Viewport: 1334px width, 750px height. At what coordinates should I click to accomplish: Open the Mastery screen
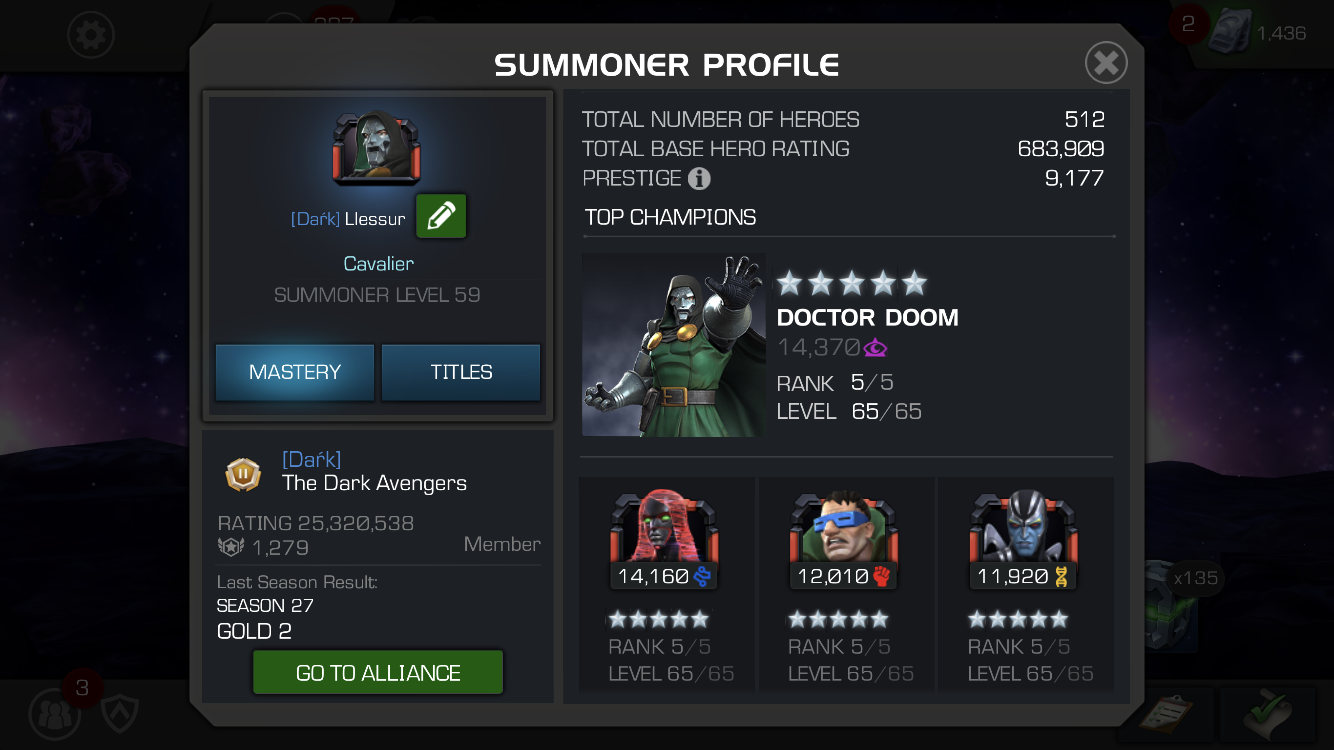(295, 372)
